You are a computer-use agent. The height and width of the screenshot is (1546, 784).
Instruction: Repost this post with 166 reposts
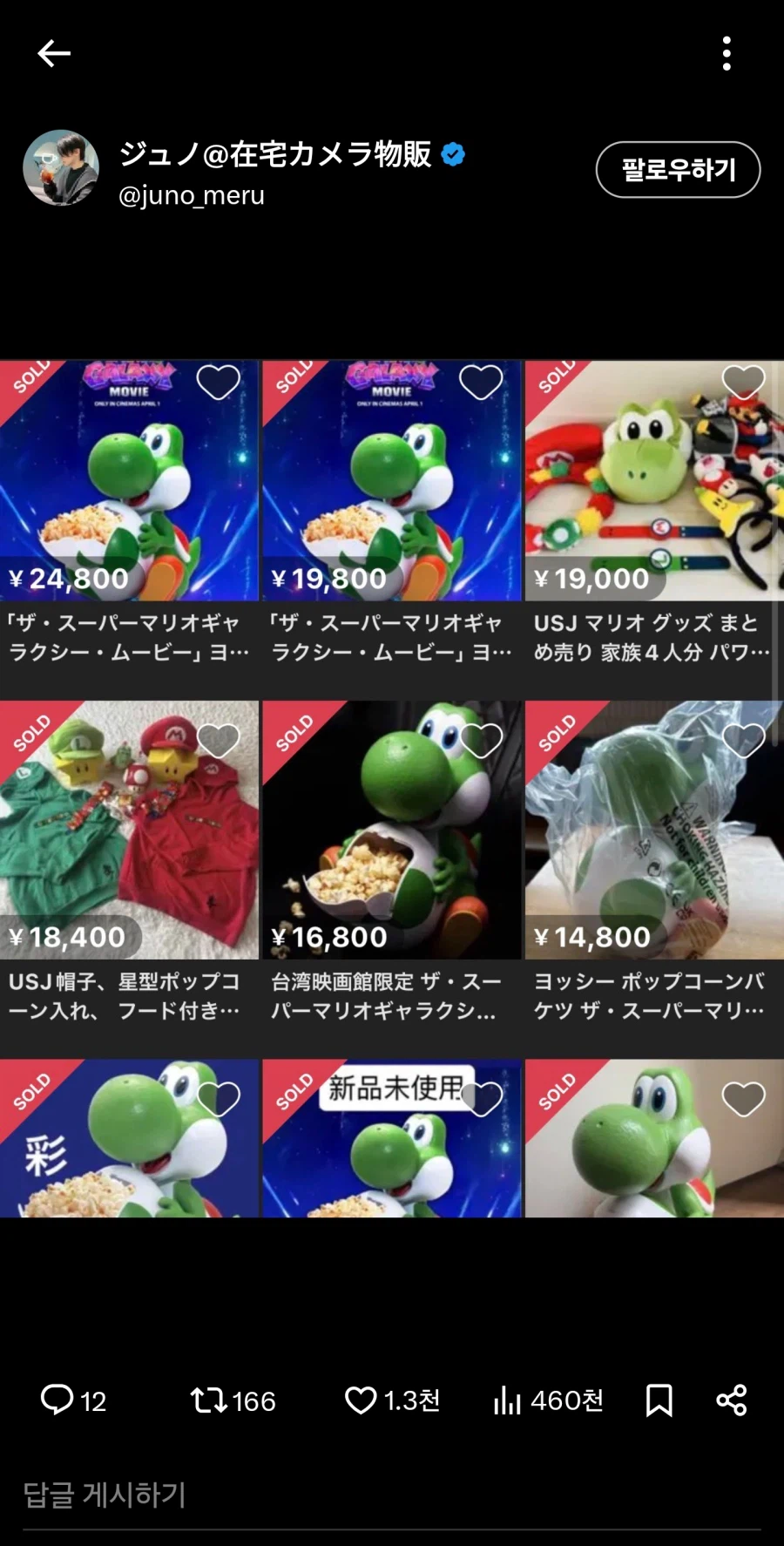click(233, 1400)
